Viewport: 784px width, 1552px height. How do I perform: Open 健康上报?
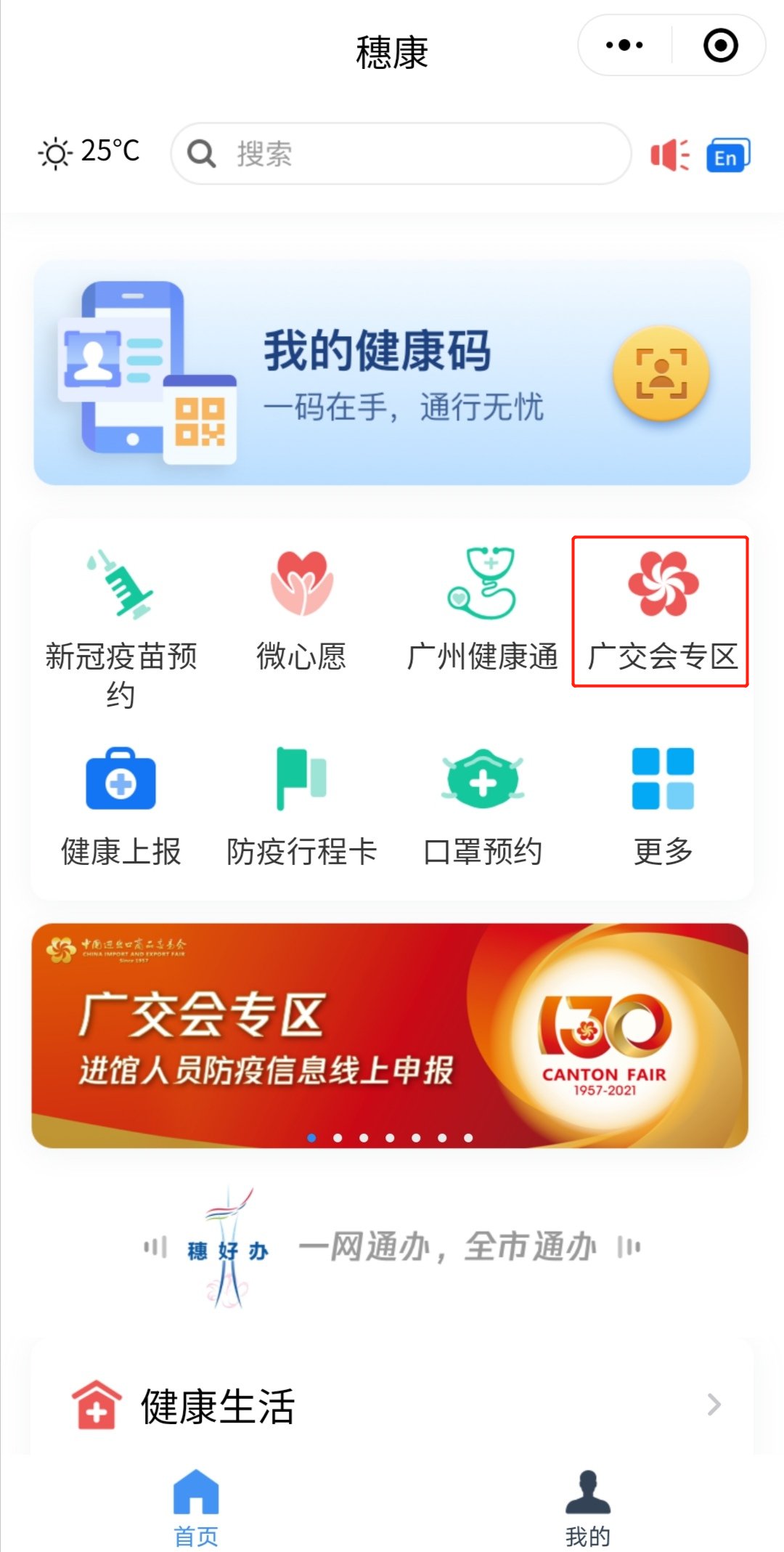[121, 806]
